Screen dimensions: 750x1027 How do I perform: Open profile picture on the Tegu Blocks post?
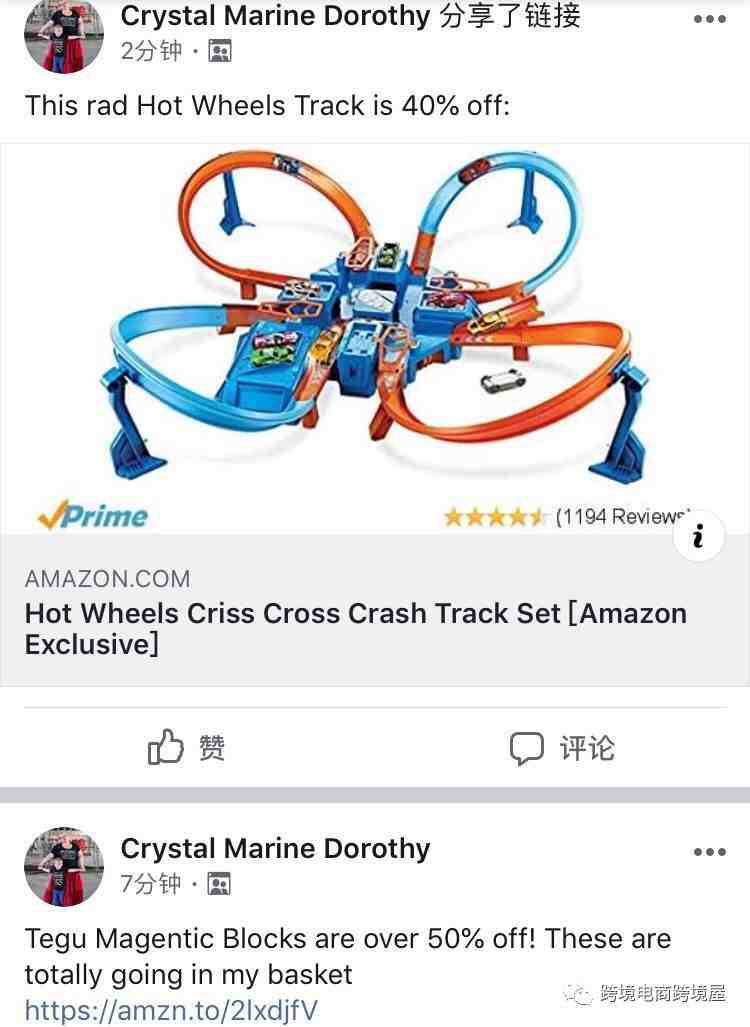[x=64, y=866]
